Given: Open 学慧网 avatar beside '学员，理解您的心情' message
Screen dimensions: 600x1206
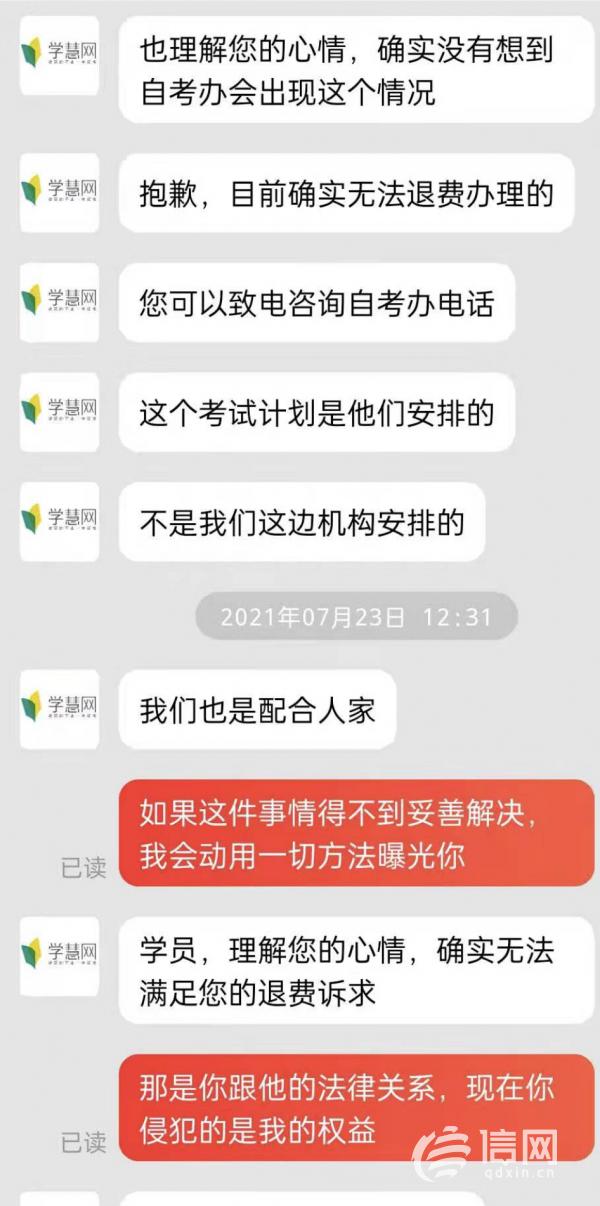Looking at the screenshot, I should 60,955.
